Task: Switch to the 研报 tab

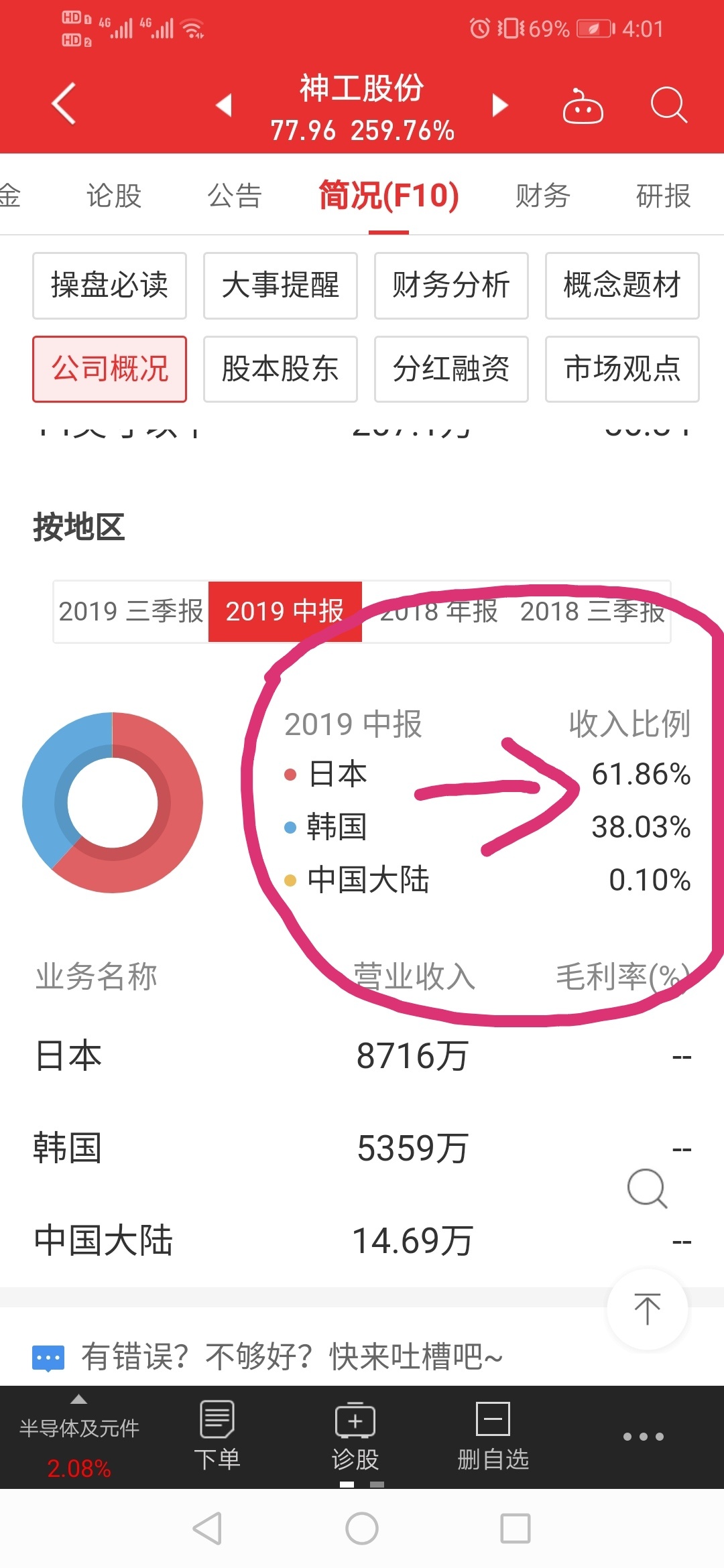Action: pos(663,196)
